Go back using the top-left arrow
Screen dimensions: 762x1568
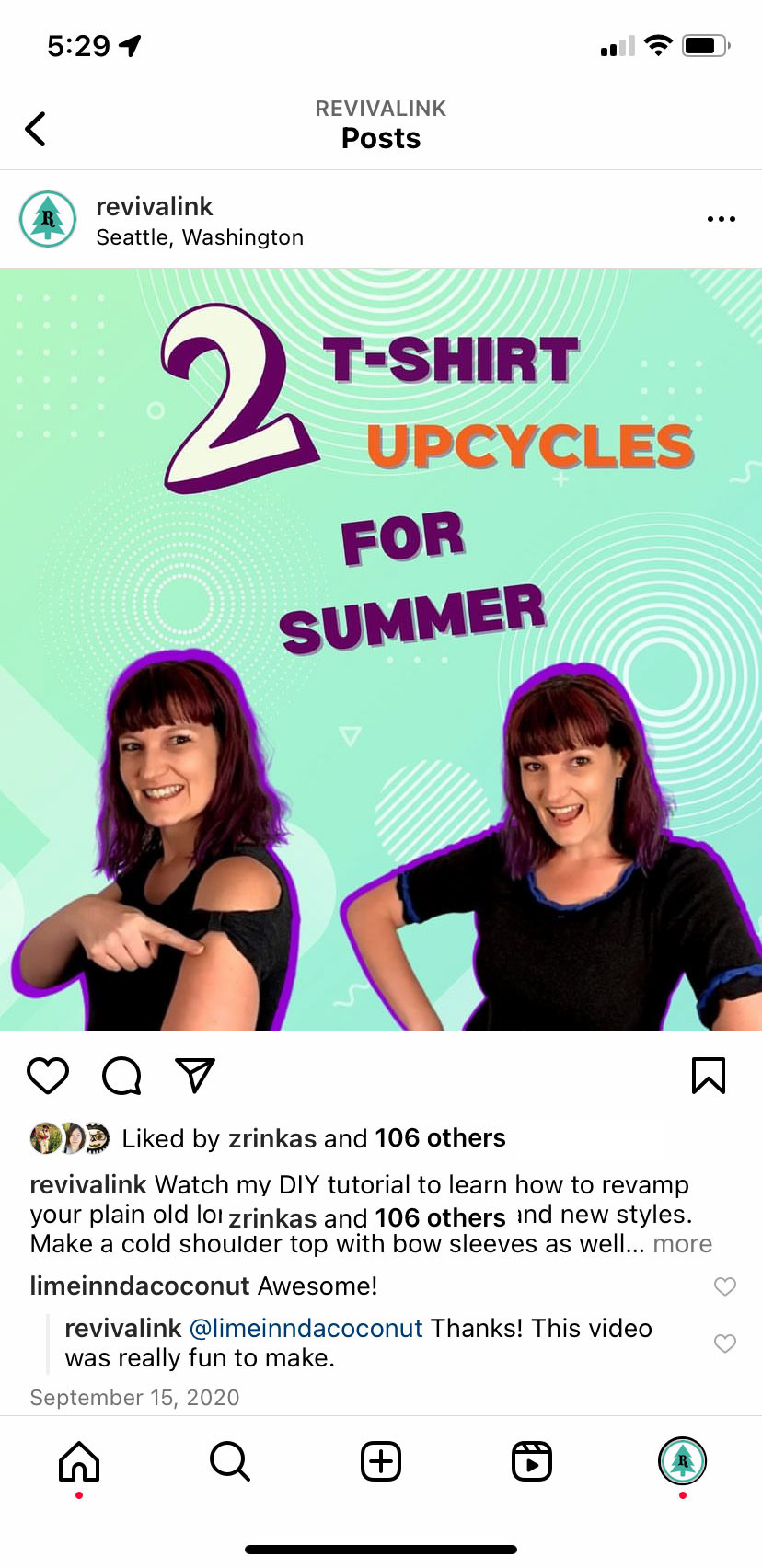coord(36,129)
